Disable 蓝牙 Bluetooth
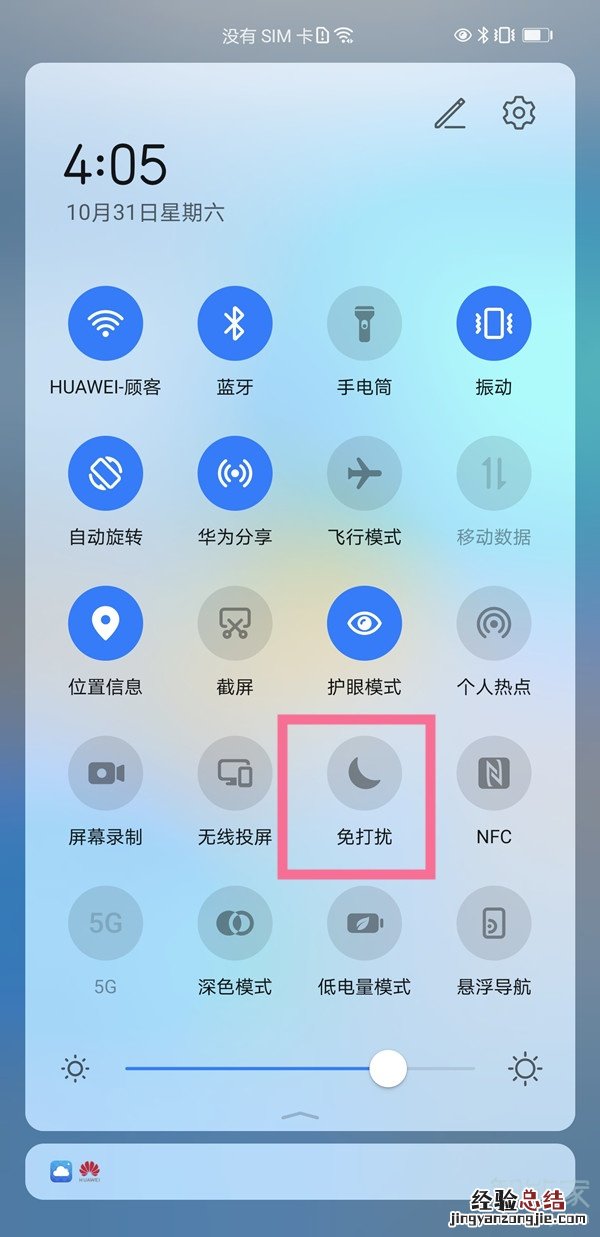 [235, 323]
